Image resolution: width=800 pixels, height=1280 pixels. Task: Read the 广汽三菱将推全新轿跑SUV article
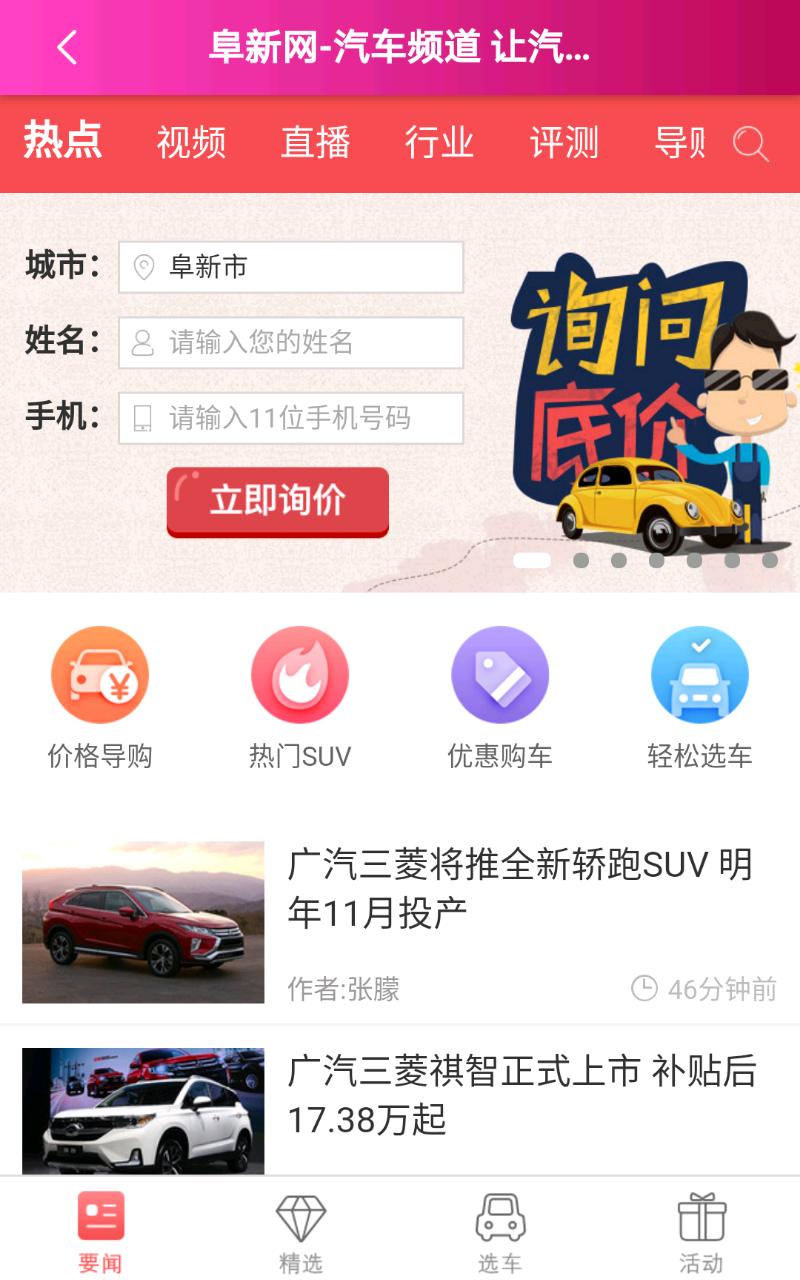520,888
